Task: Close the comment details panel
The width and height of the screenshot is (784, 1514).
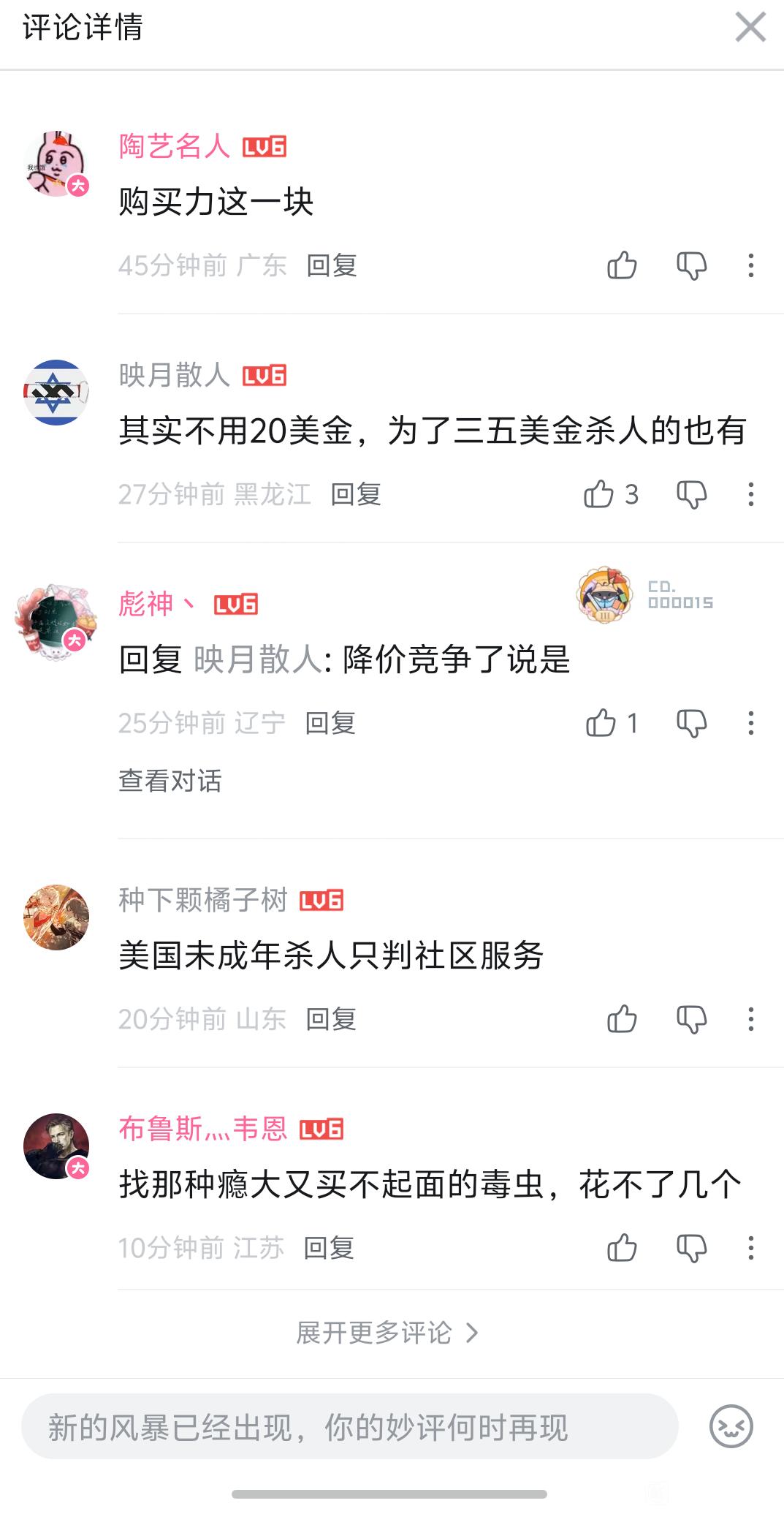Action: (x=750, y=28)
